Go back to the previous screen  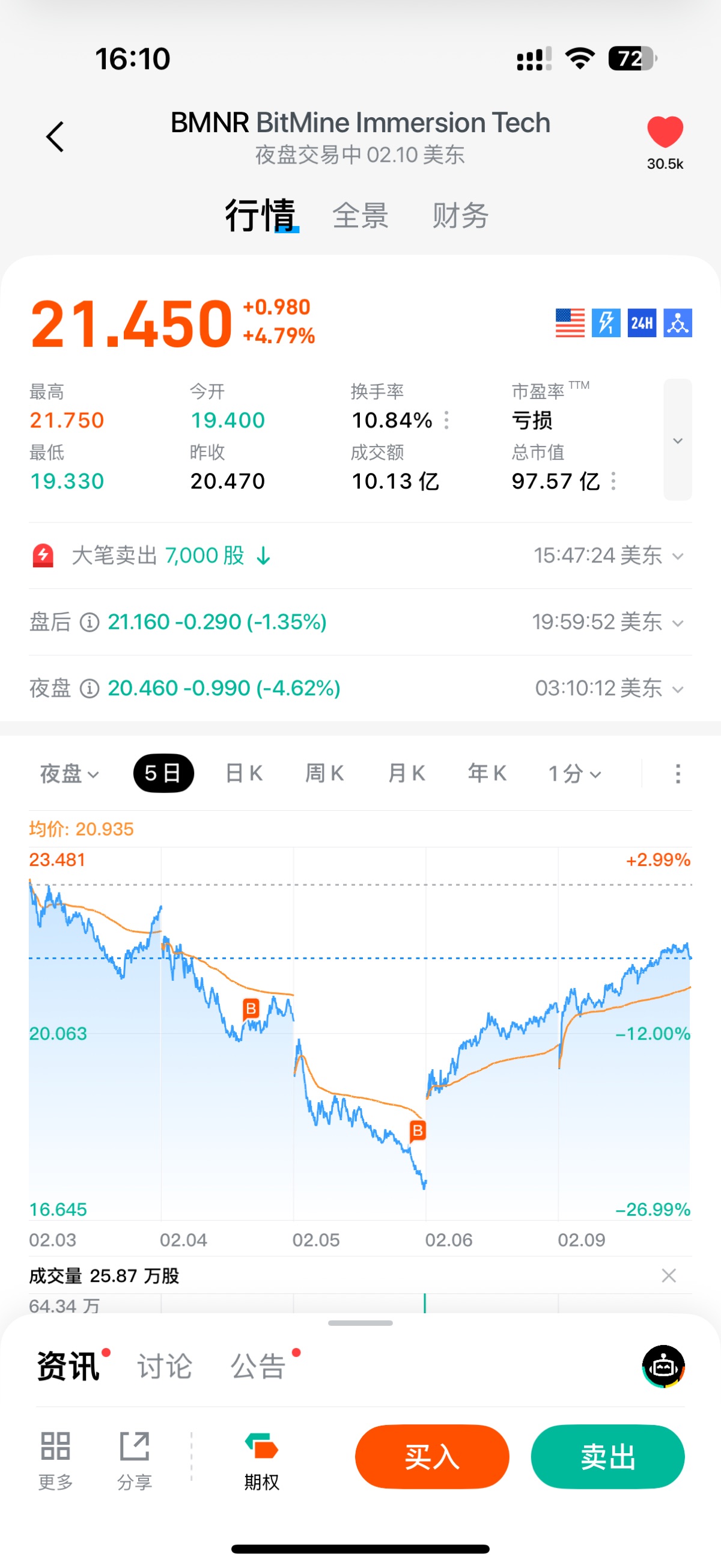pyautogui.click(x=55, y=136)
